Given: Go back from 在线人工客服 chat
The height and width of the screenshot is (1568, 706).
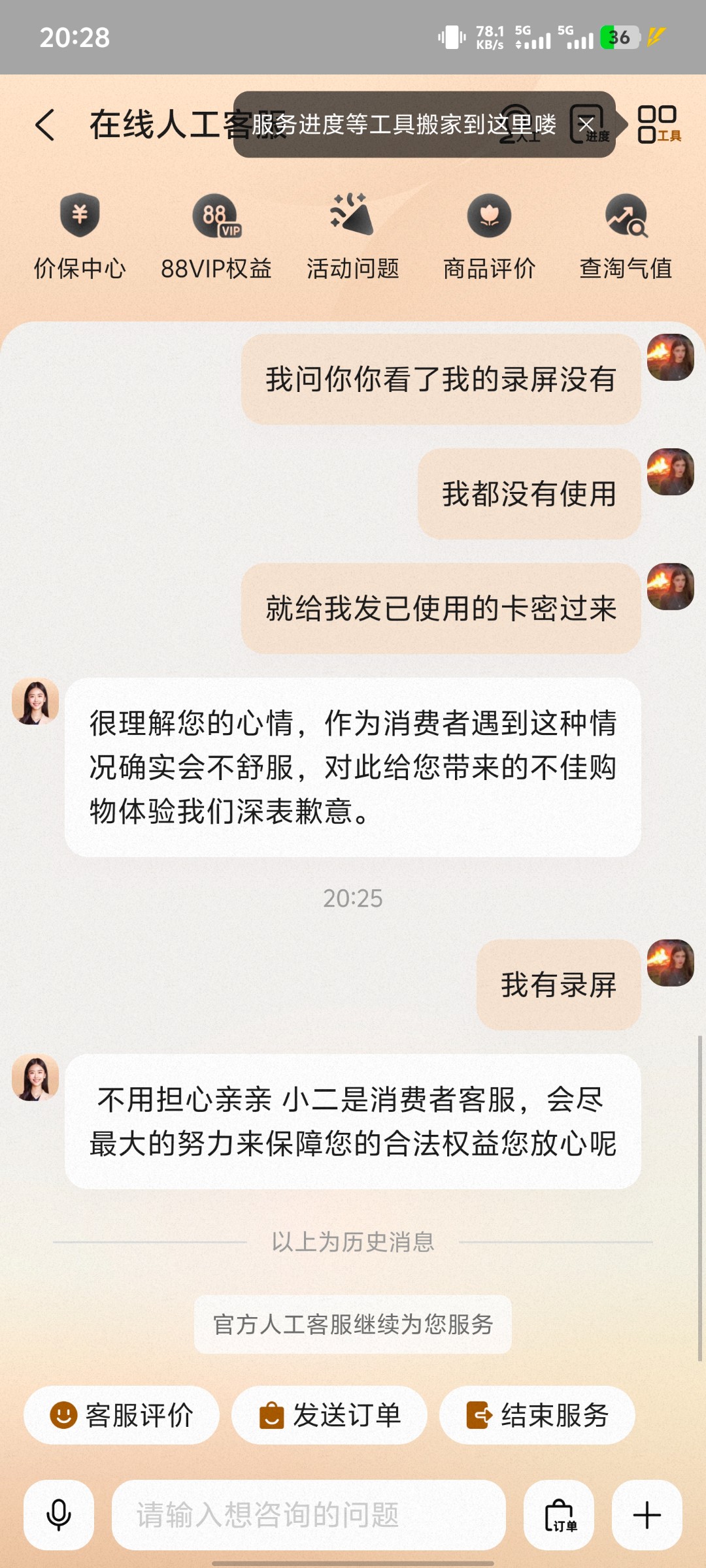Looking at the screenshot, I should pos(44,125).
